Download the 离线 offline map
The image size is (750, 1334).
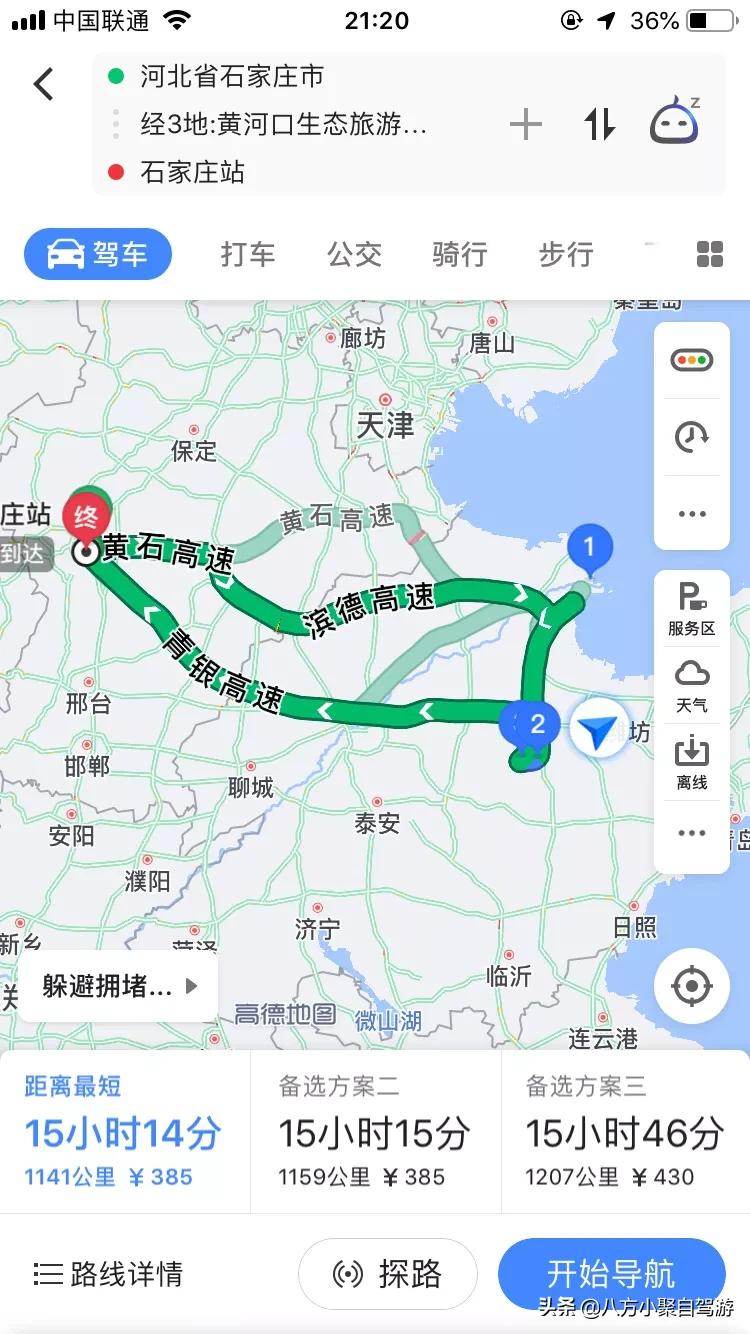[x=691, y=763]
